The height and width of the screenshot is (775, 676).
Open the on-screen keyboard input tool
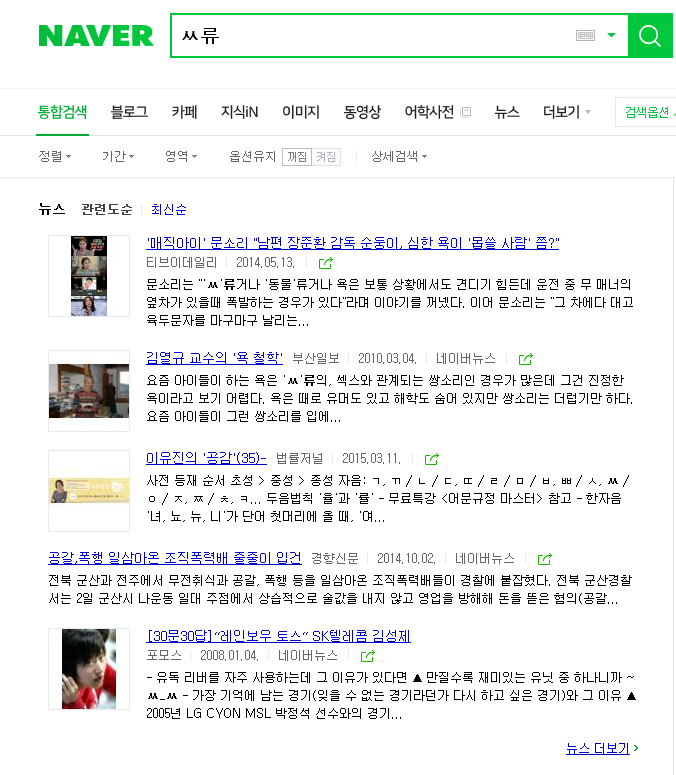click(x=586, y=36)
